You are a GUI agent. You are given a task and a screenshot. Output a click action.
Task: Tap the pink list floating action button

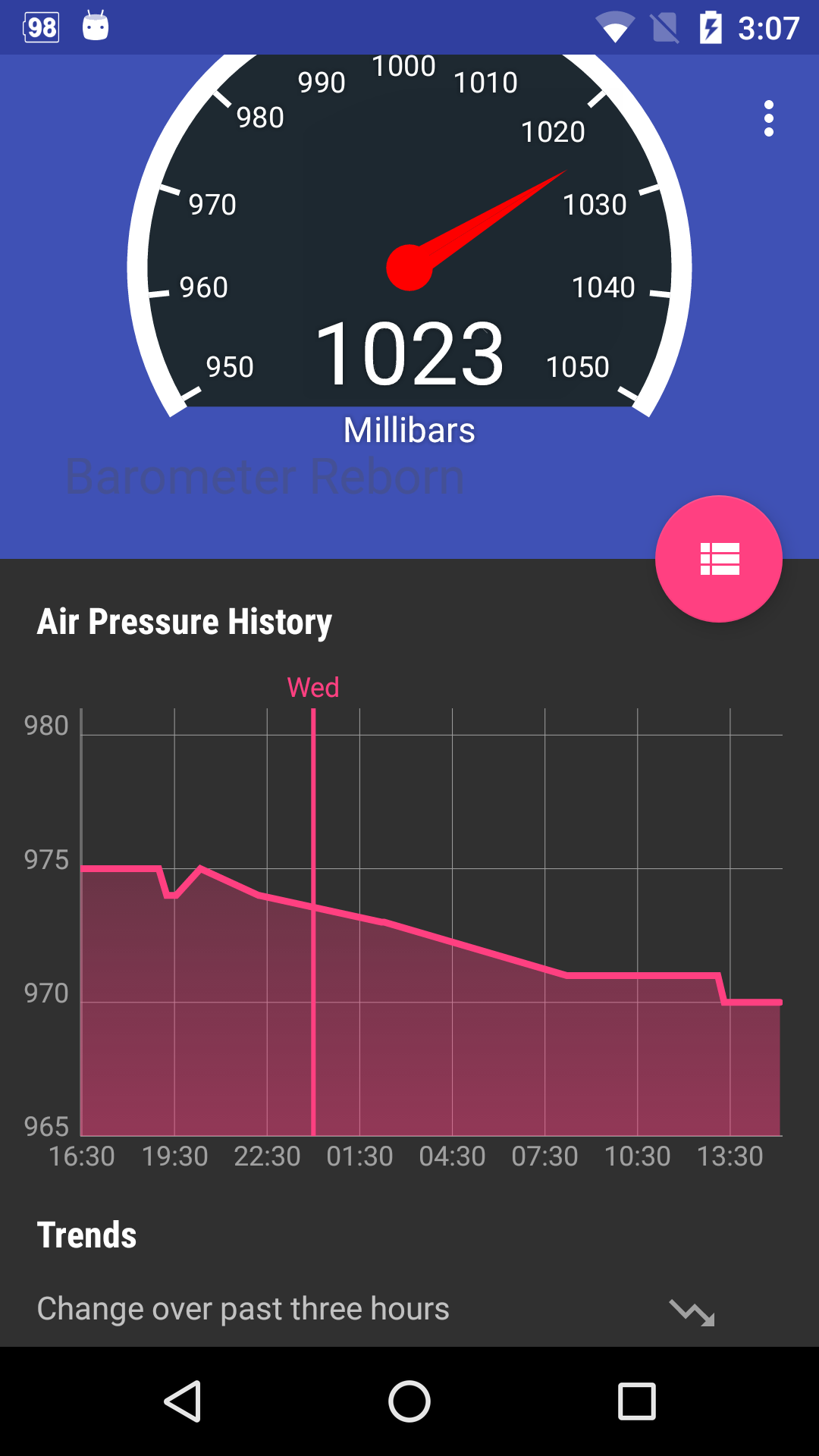719,559
